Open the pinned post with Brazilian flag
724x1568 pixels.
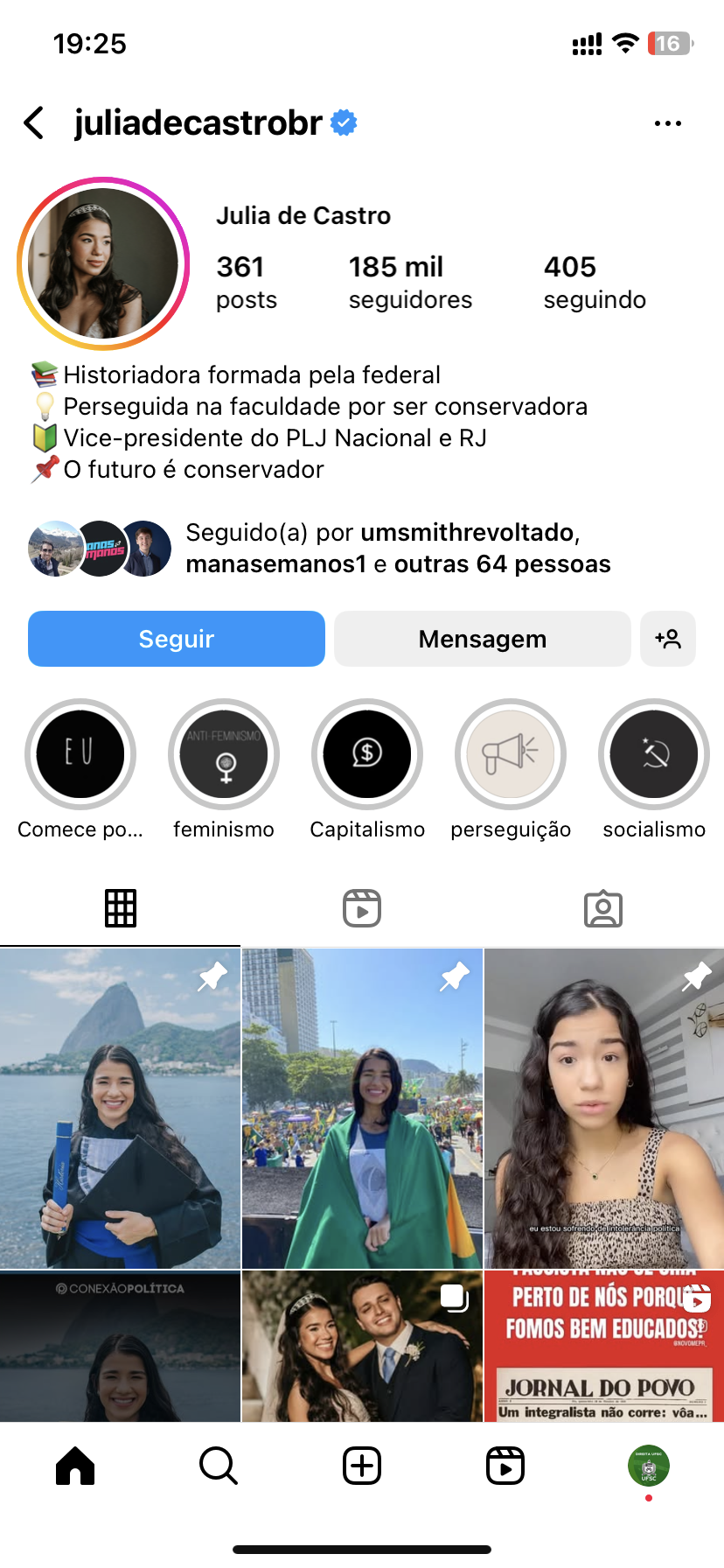coord(362,1109)
